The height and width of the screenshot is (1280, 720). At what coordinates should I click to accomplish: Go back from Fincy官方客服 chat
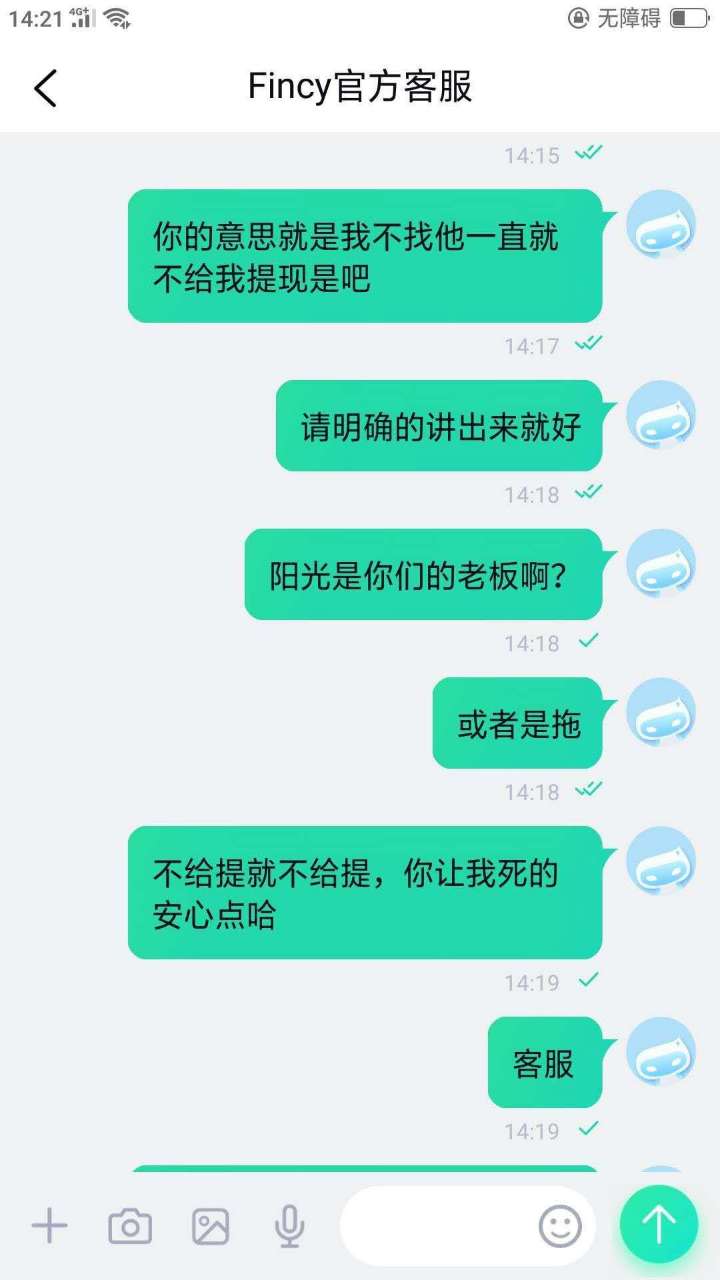pos(46,88)
